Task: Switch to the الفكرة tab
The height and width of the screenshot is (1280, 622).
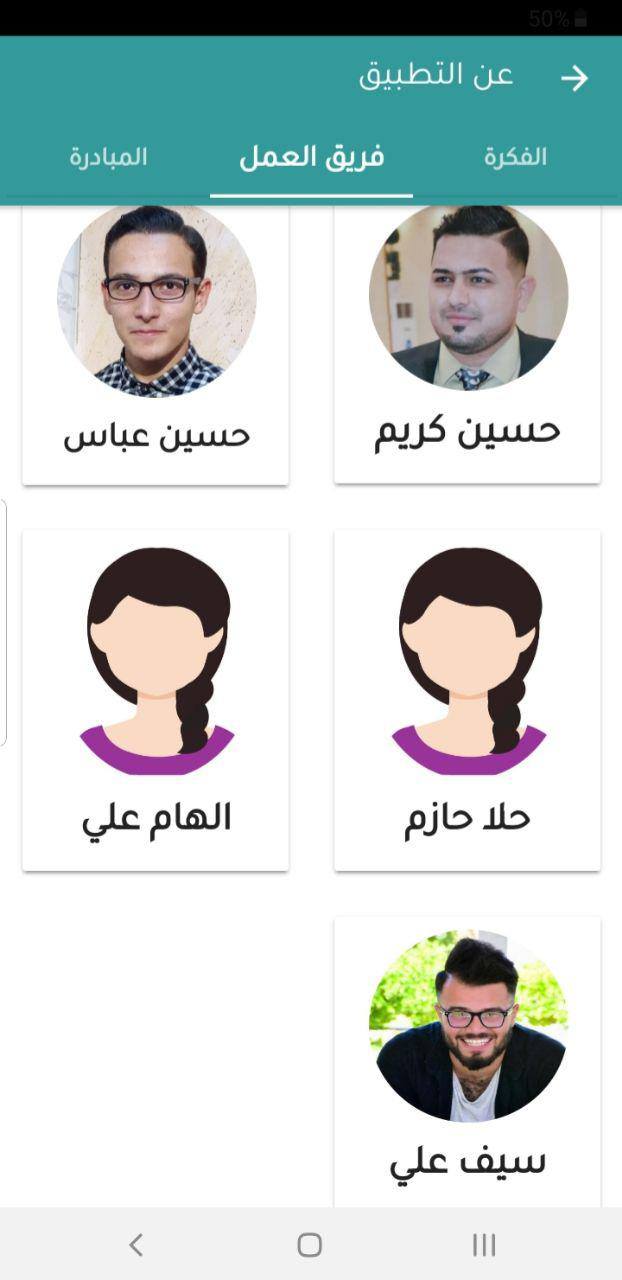Action: [515, 157]
